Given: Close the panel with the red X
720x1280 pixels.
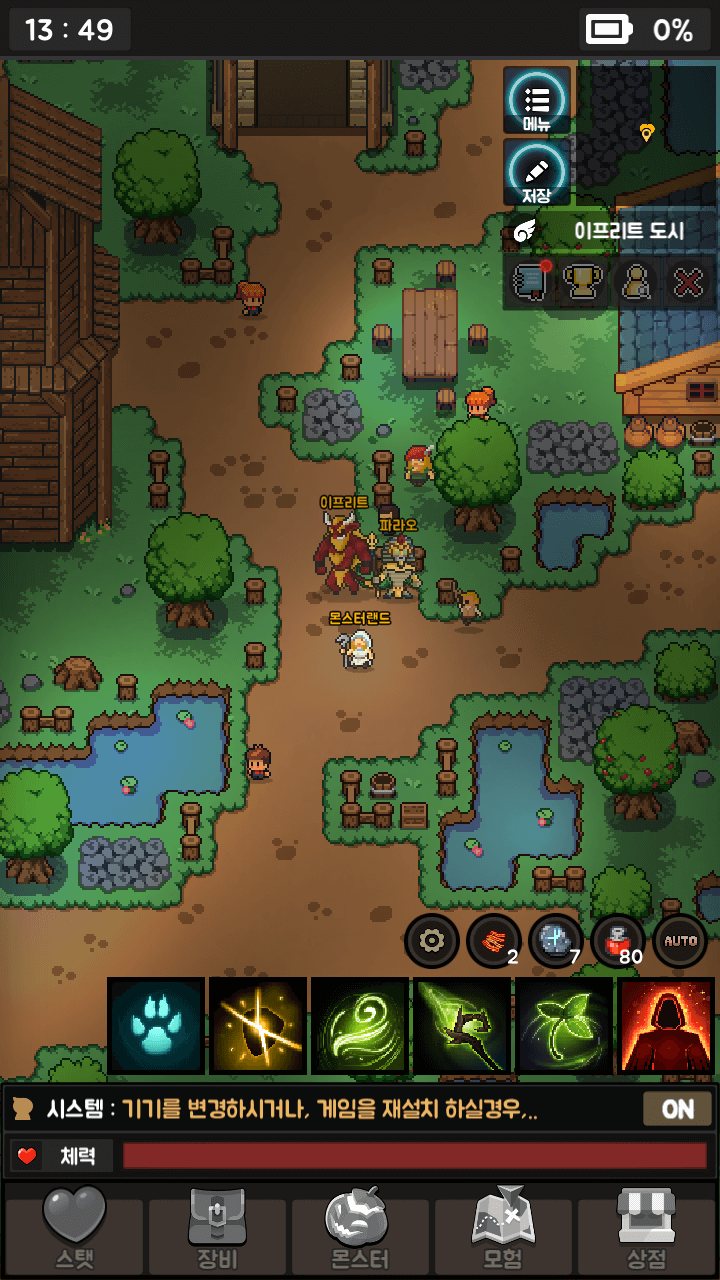Looking at the screenshot, I should click(688, 281).
